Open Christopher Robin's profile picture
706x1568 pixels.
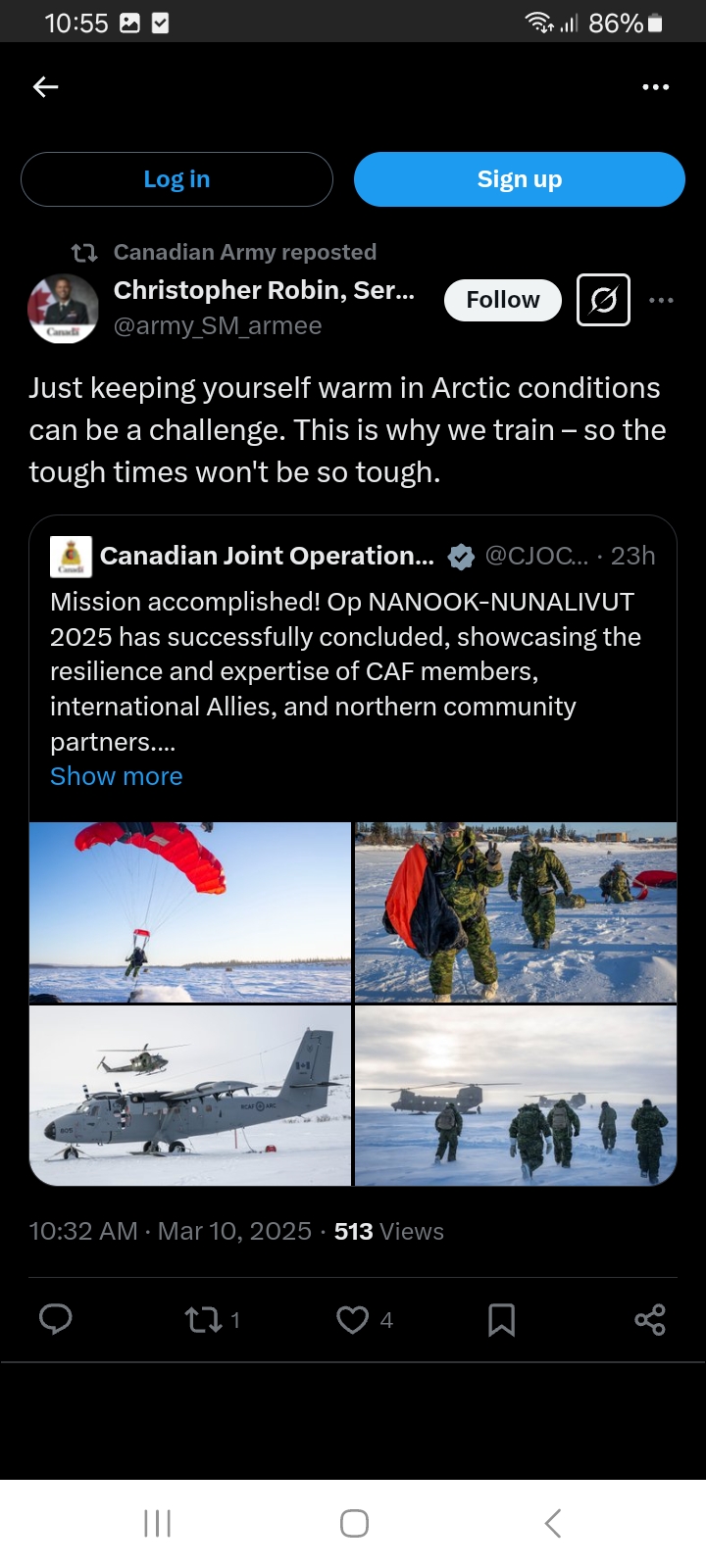(63, 308)
